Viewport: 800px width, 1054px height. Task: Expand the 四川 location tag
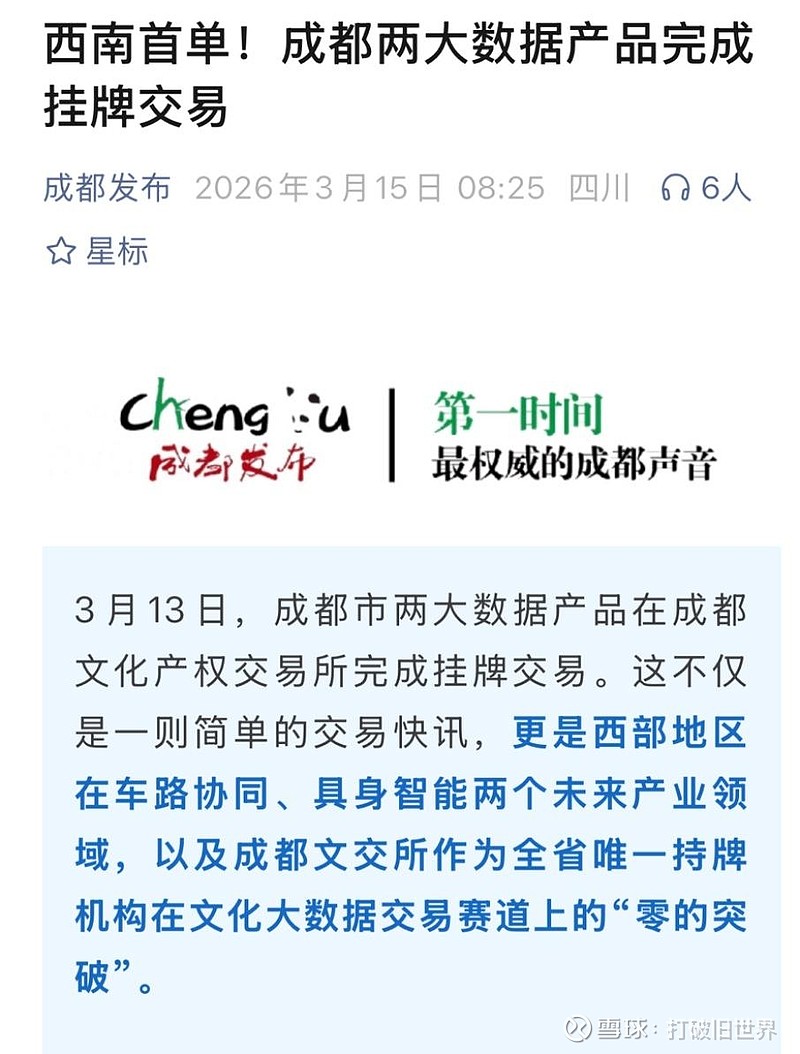[x=600, y=185]
